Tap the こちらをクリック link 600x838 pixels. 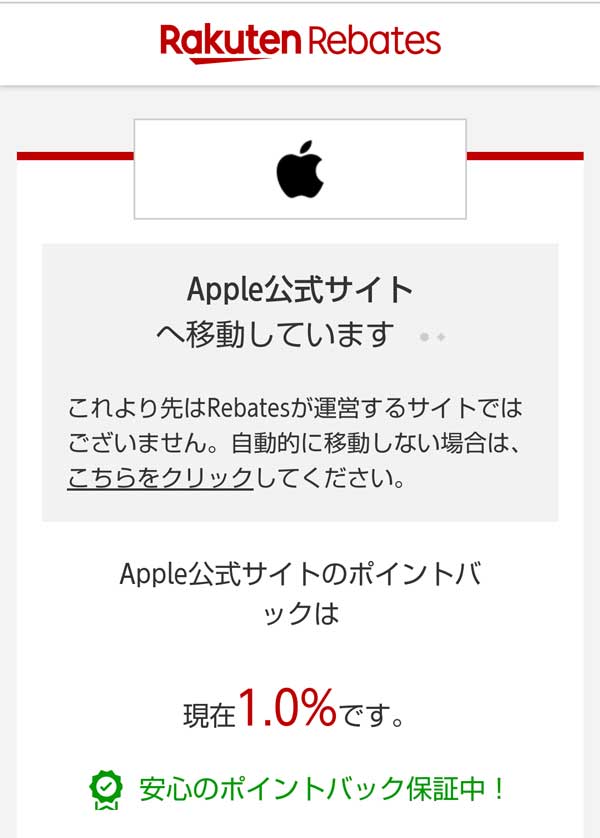click(x=160, y=478)
